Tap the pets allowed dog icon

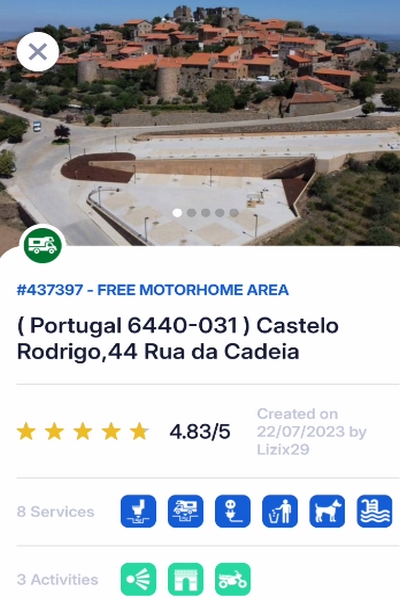pyautogui.click(x=327, y=511)
